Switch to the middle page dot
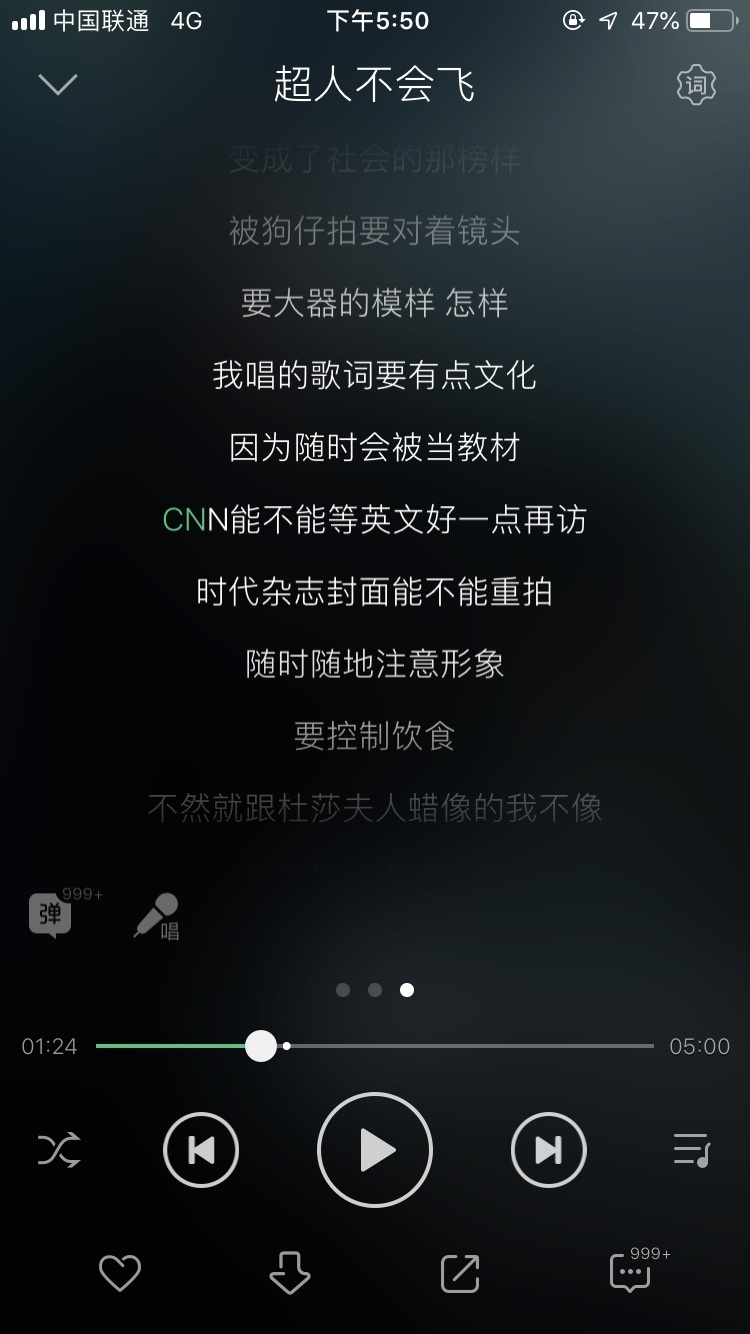The height and width of the screenshot is (1334, 750). click(375, 989)
